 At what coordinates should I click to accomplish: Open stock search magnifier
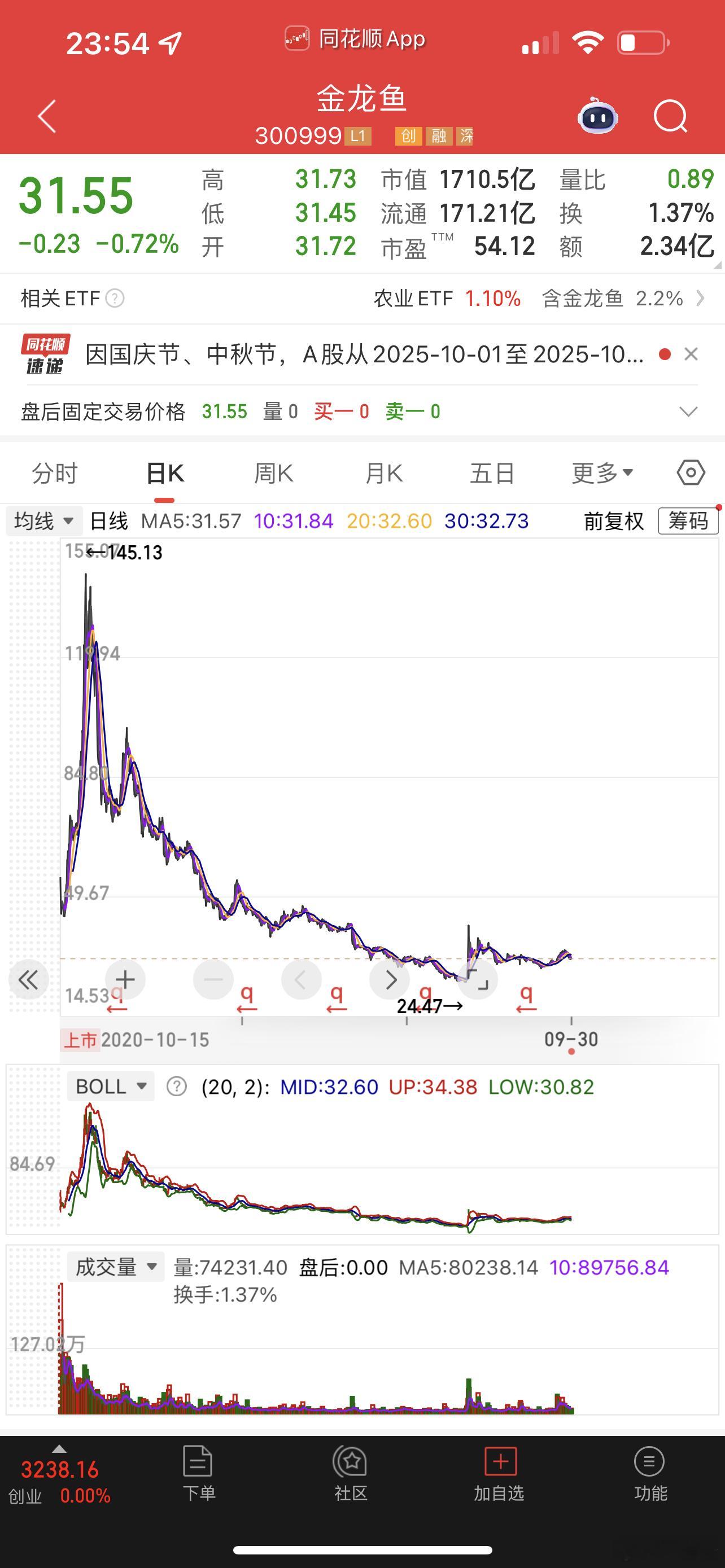pos(670,116)
